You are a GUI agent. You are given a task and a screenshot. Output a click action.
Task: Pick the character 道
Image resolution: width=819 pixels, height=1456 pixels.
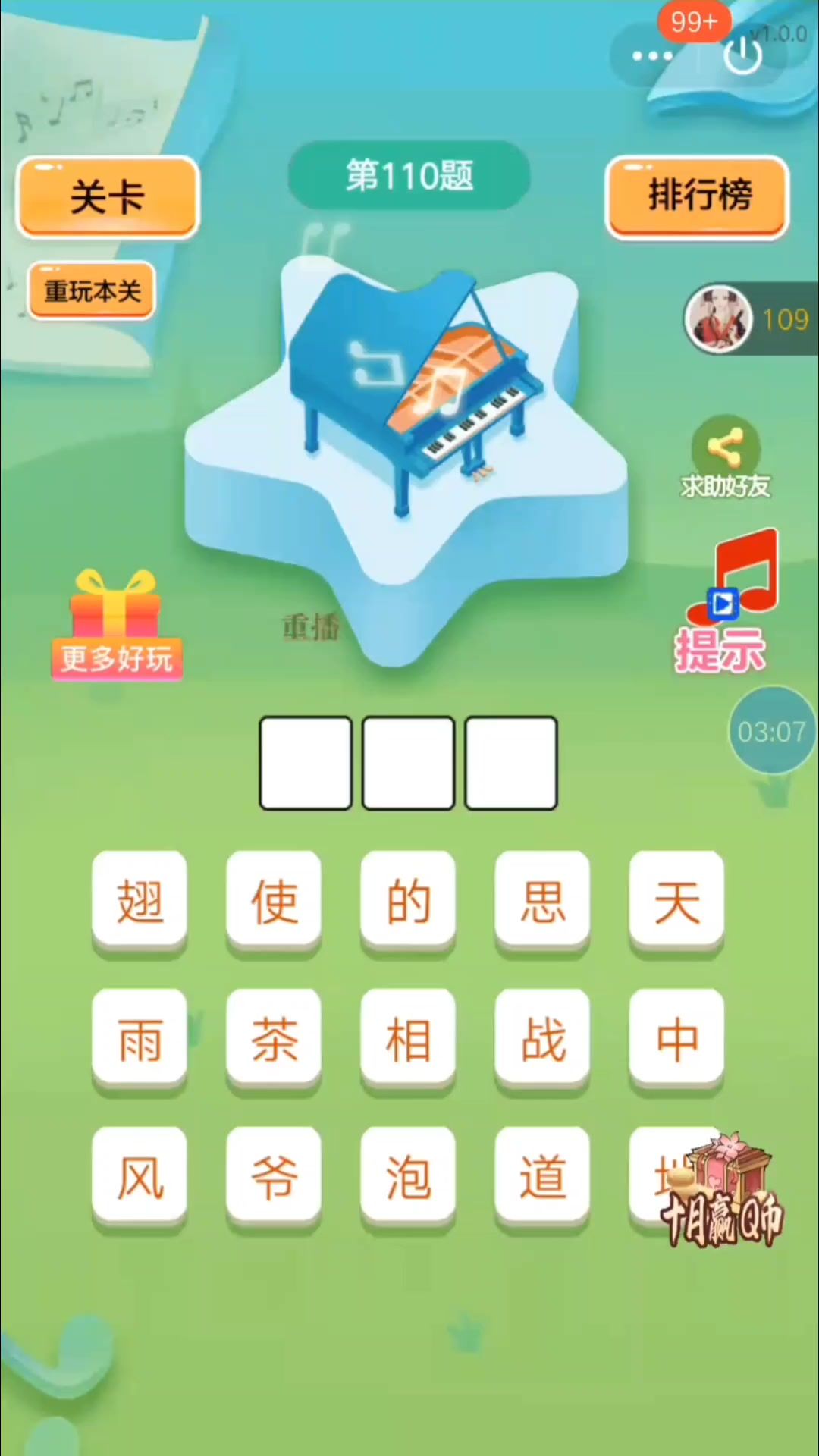point(542,1177)
